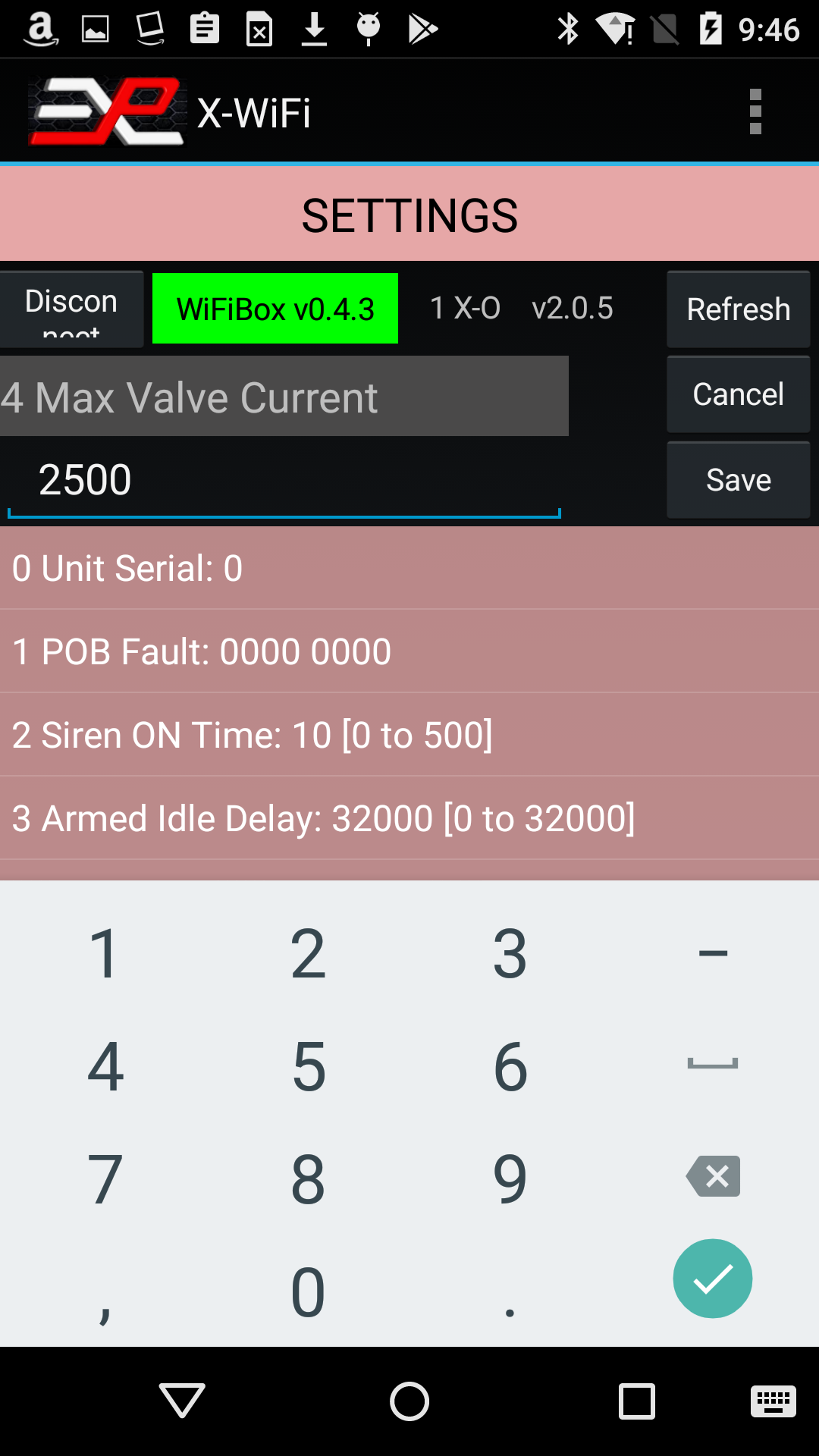The height and width of the screenshot is (1456, 819).
Task: Tap the backspace key on keypad
Action: pyautogui.click(x=713, y=1177)
